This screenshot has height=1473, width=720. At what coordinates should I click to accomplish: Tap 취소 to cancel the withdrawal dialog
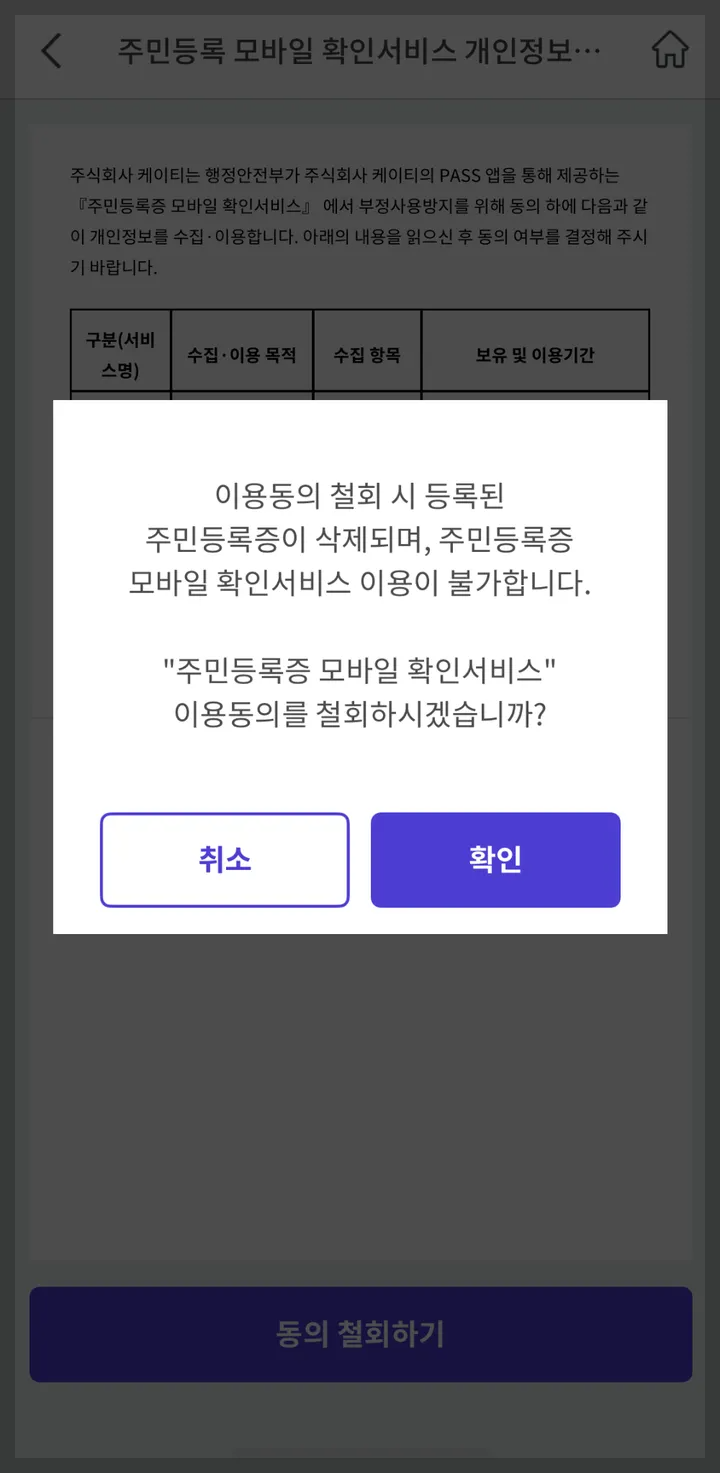[224, 859]
